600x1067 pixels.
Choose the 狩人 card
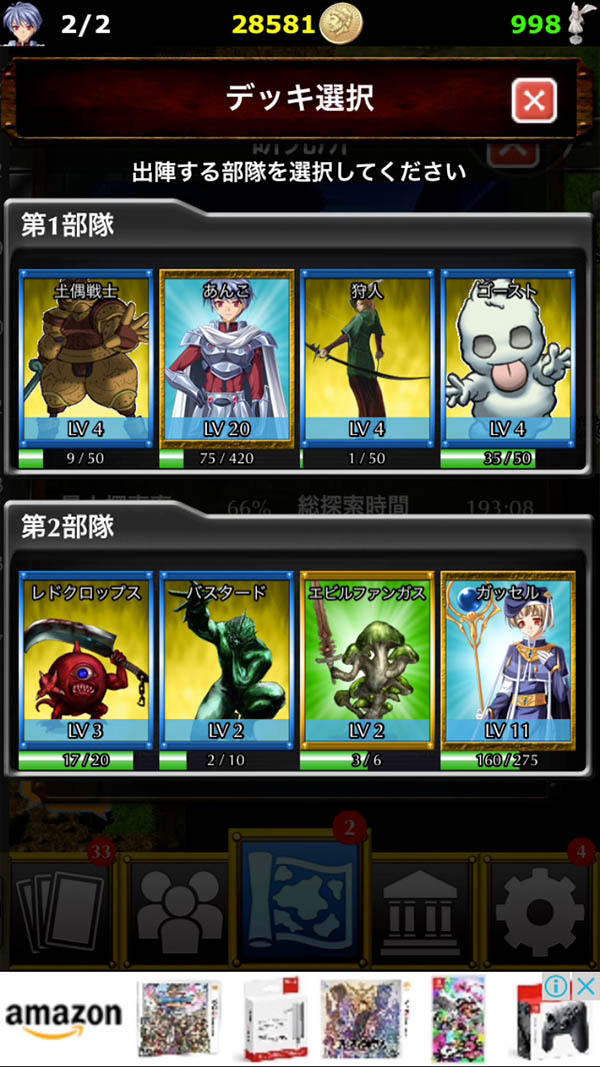tap(366, 360)
